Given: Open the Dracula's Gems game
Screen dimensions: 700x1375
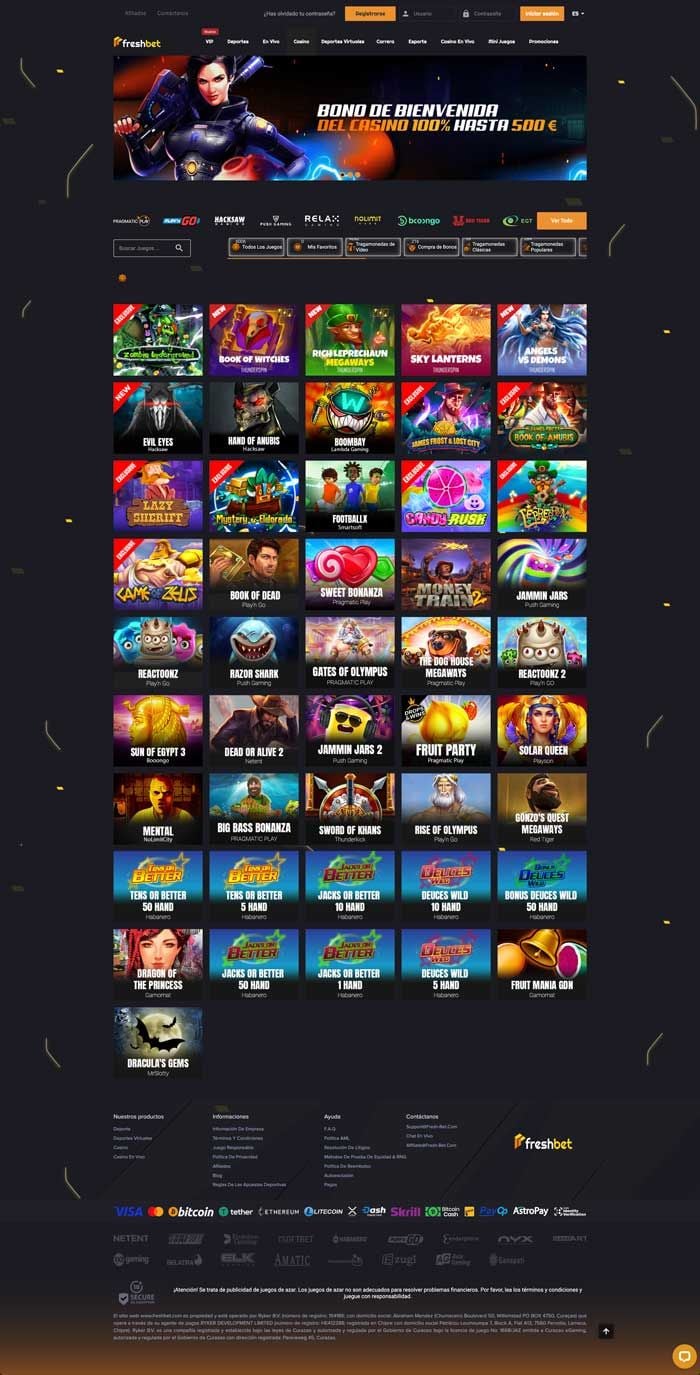Looking at the screenshot, I should click(x=158, y=1042).
